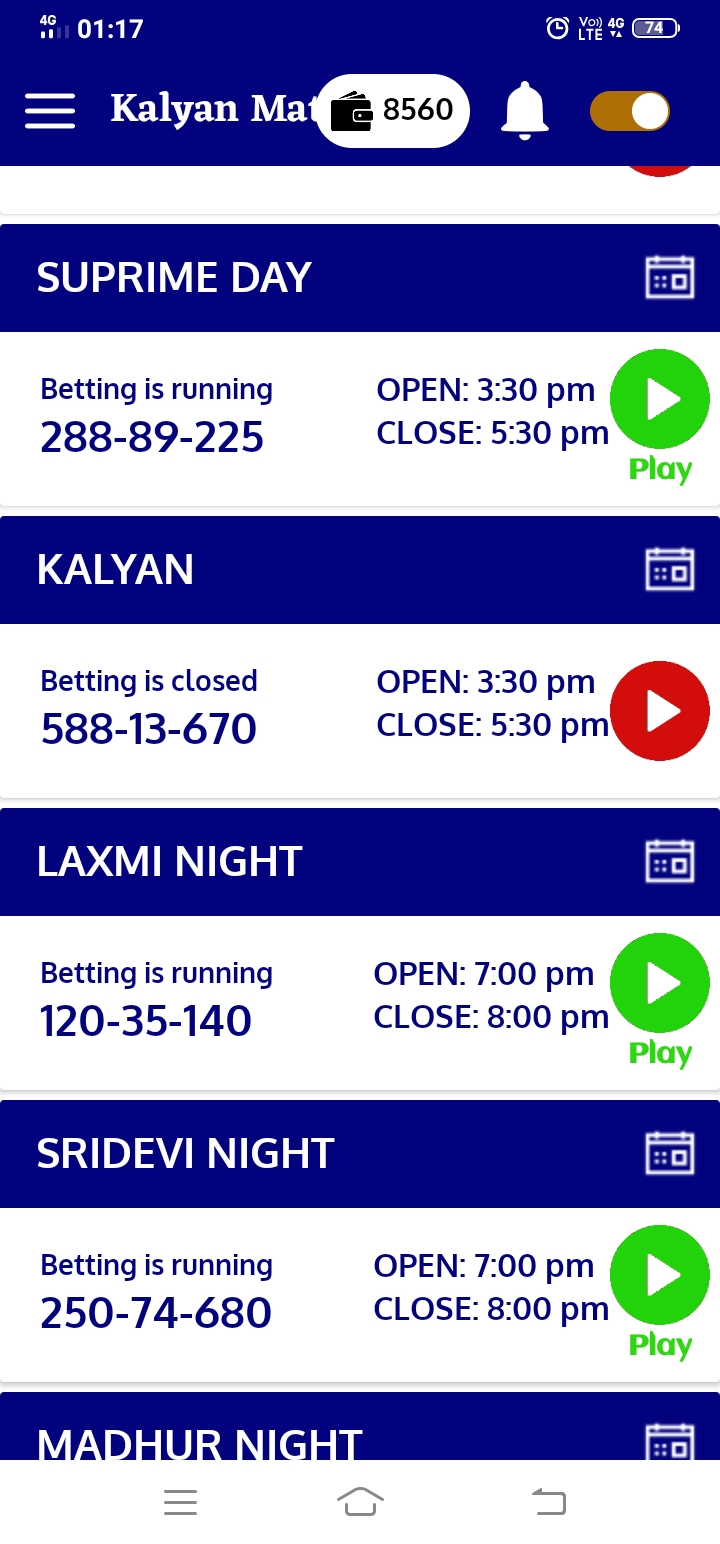The width and height of the screenshot is (720, 1544).
Task: Open the calendar chart for SUPRIME DAY
Action: pyautogui.click(x=670, y=277)
